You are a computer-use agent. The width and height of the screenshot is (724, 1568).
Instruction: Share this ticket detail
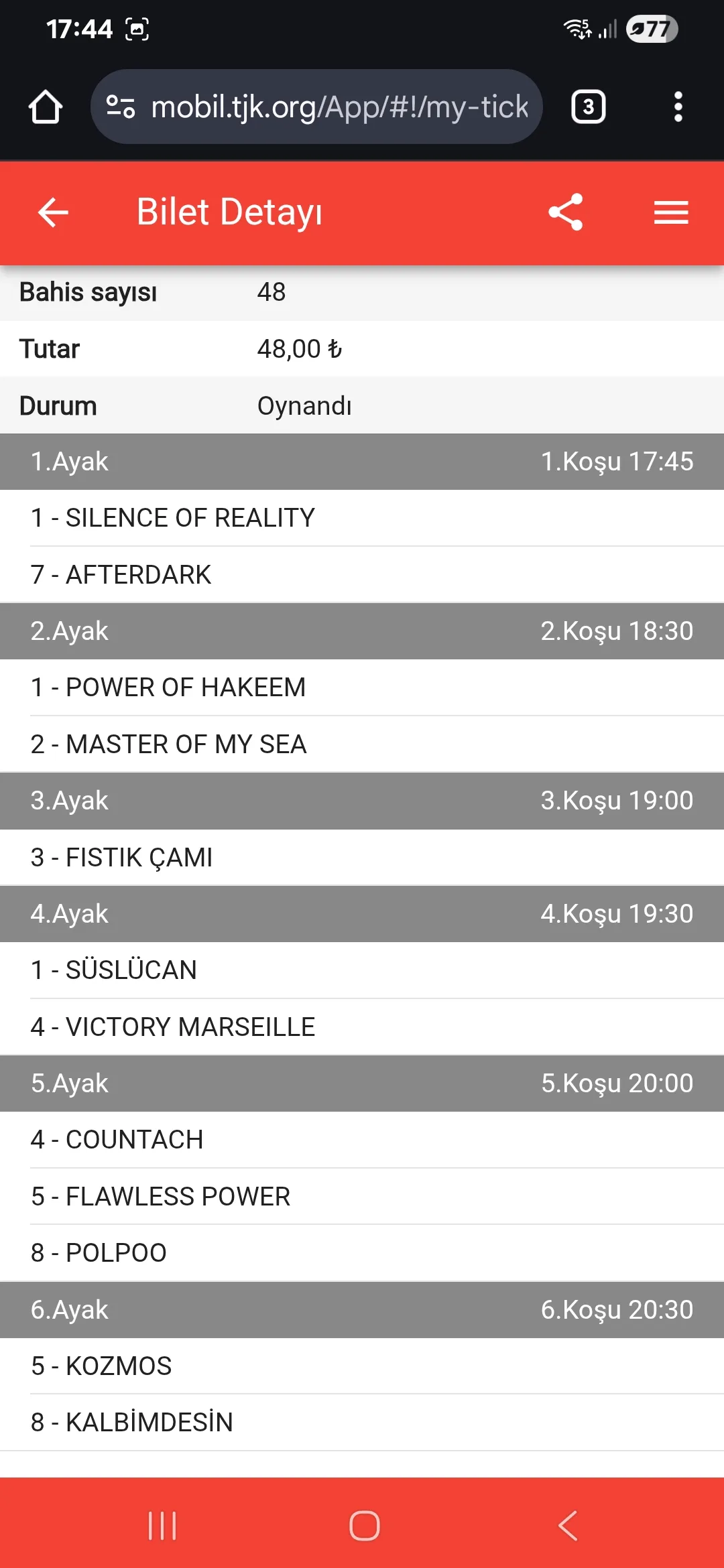565,212
